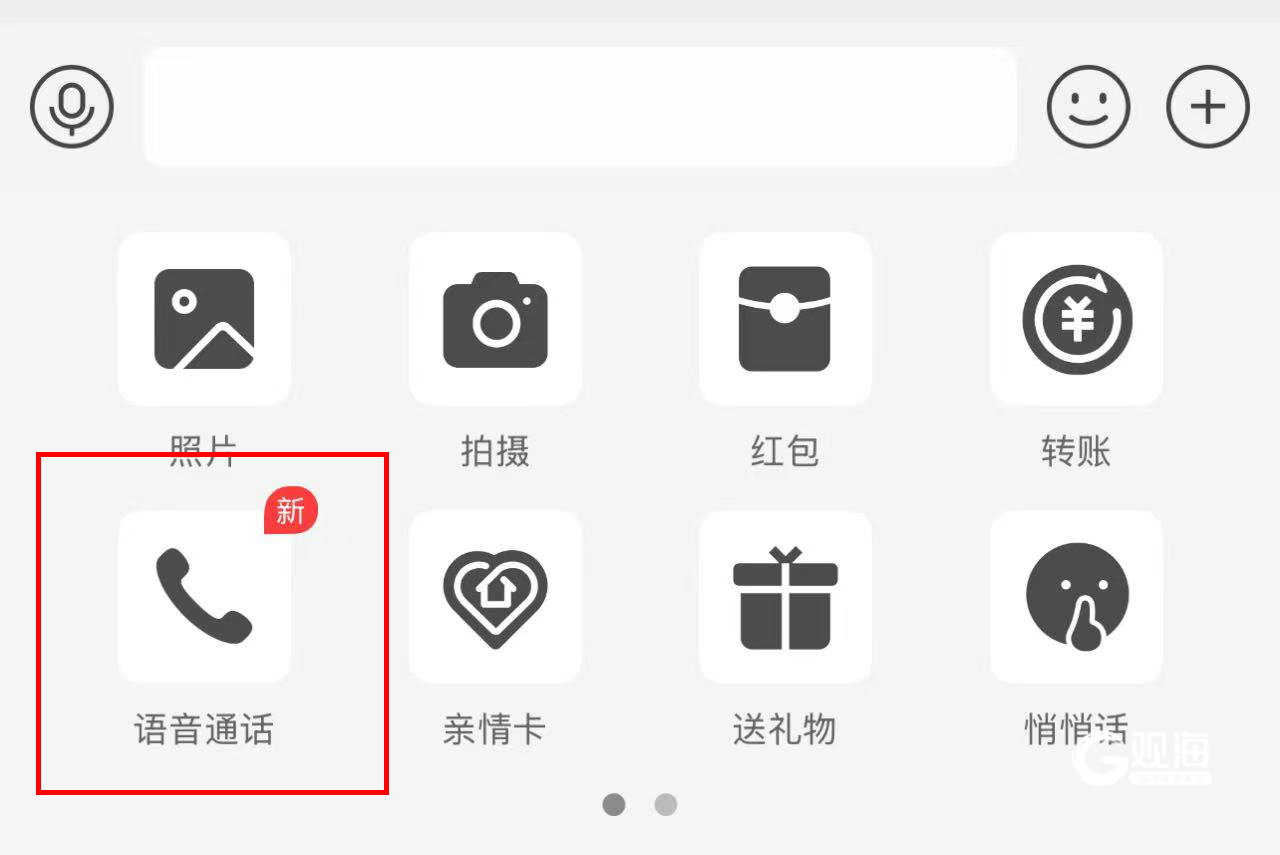Open 悄悄话 whisper option
The height and width of the screenshot is (855, 1280).
1076,597
